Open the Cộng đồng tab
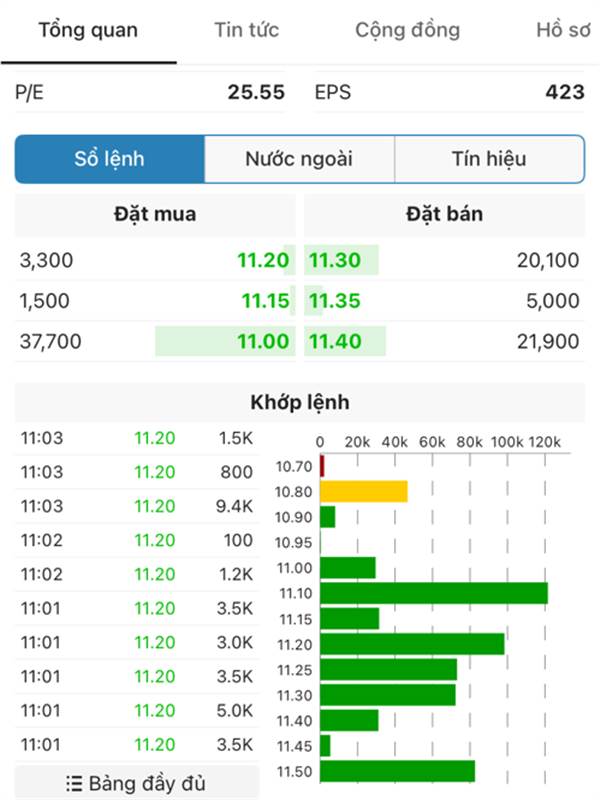 coord(407,30)
